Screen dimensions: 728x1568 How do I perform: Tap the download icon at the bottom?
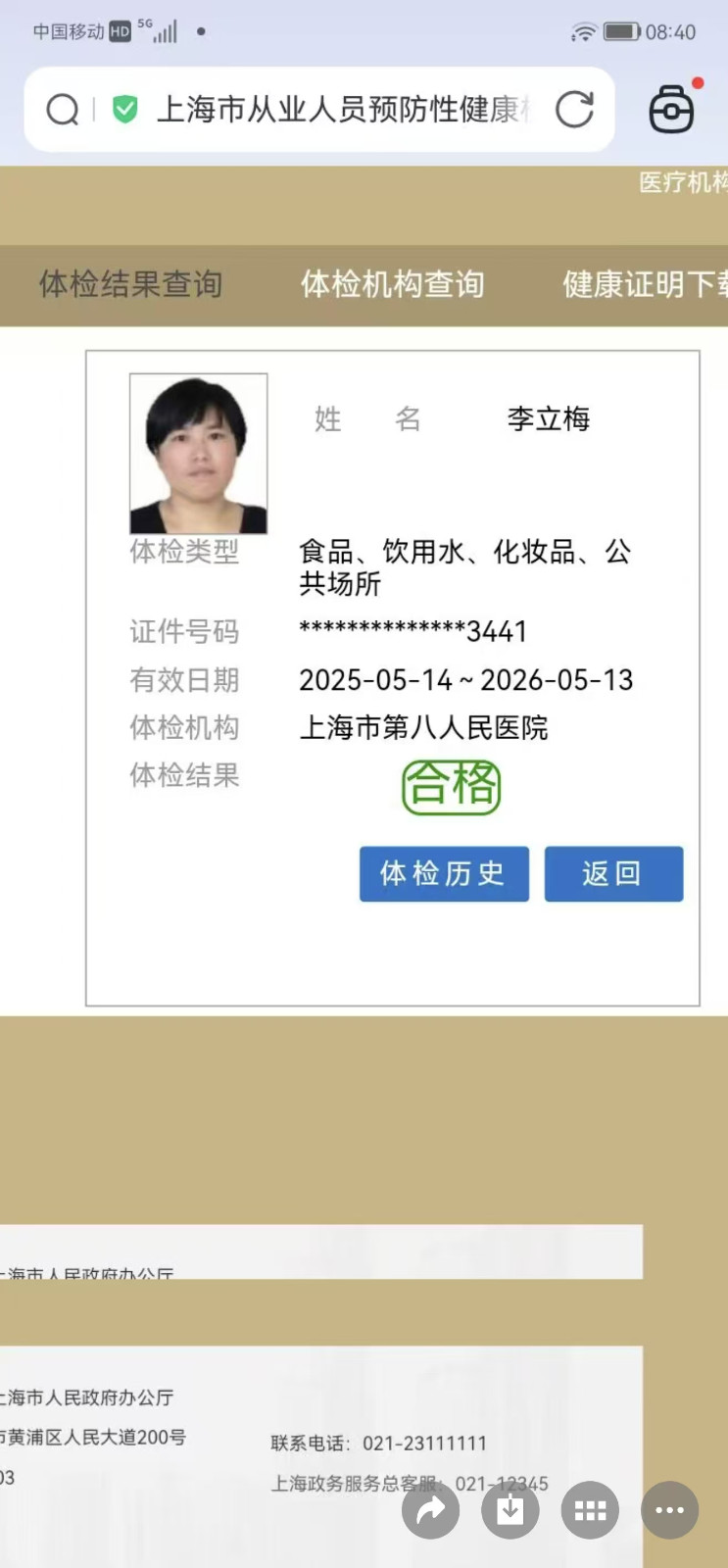[x=510, y=1510]
